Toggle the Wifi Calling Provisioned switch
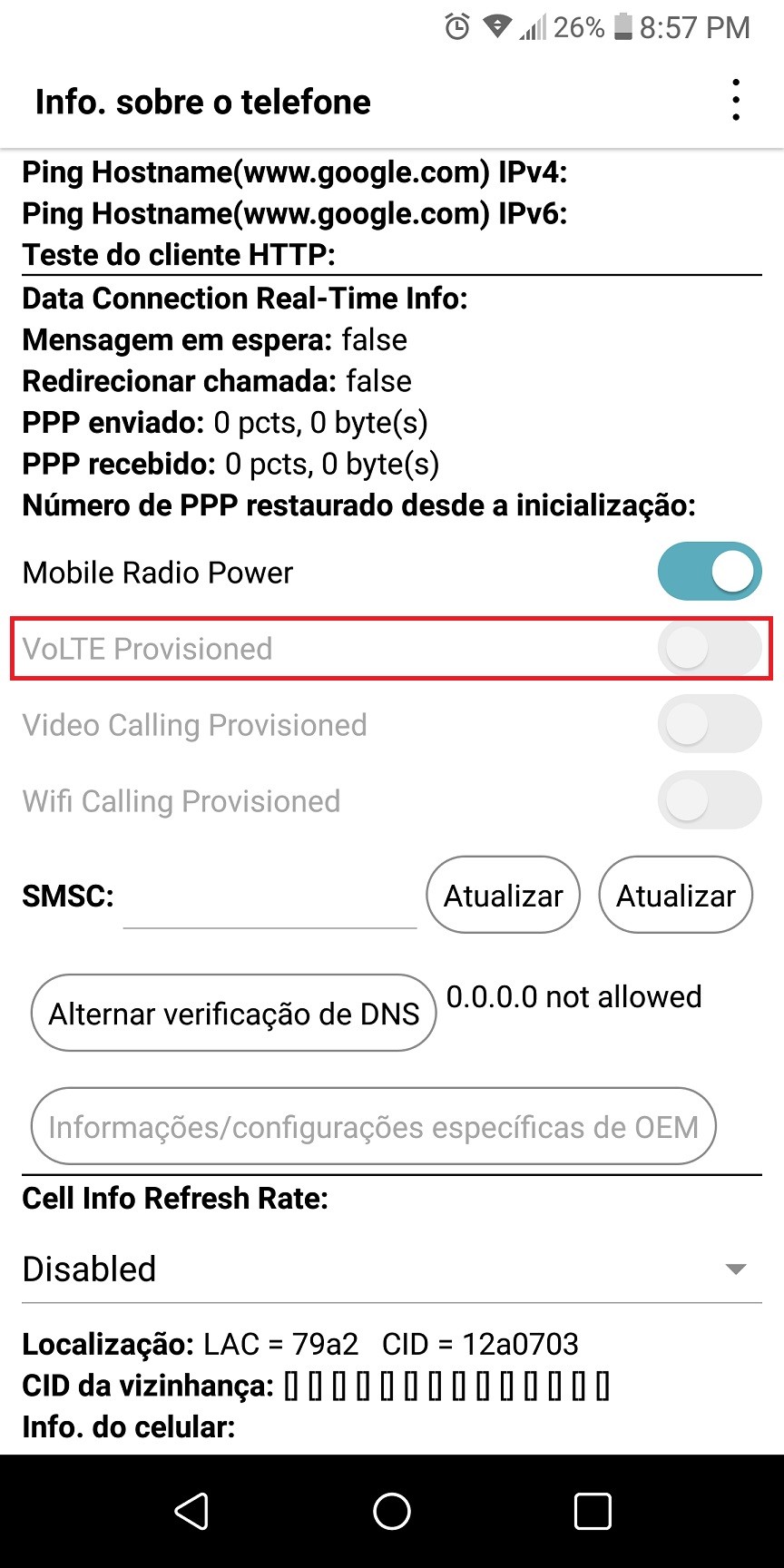Screen dimensions: 784x1568 click(709, 800)
